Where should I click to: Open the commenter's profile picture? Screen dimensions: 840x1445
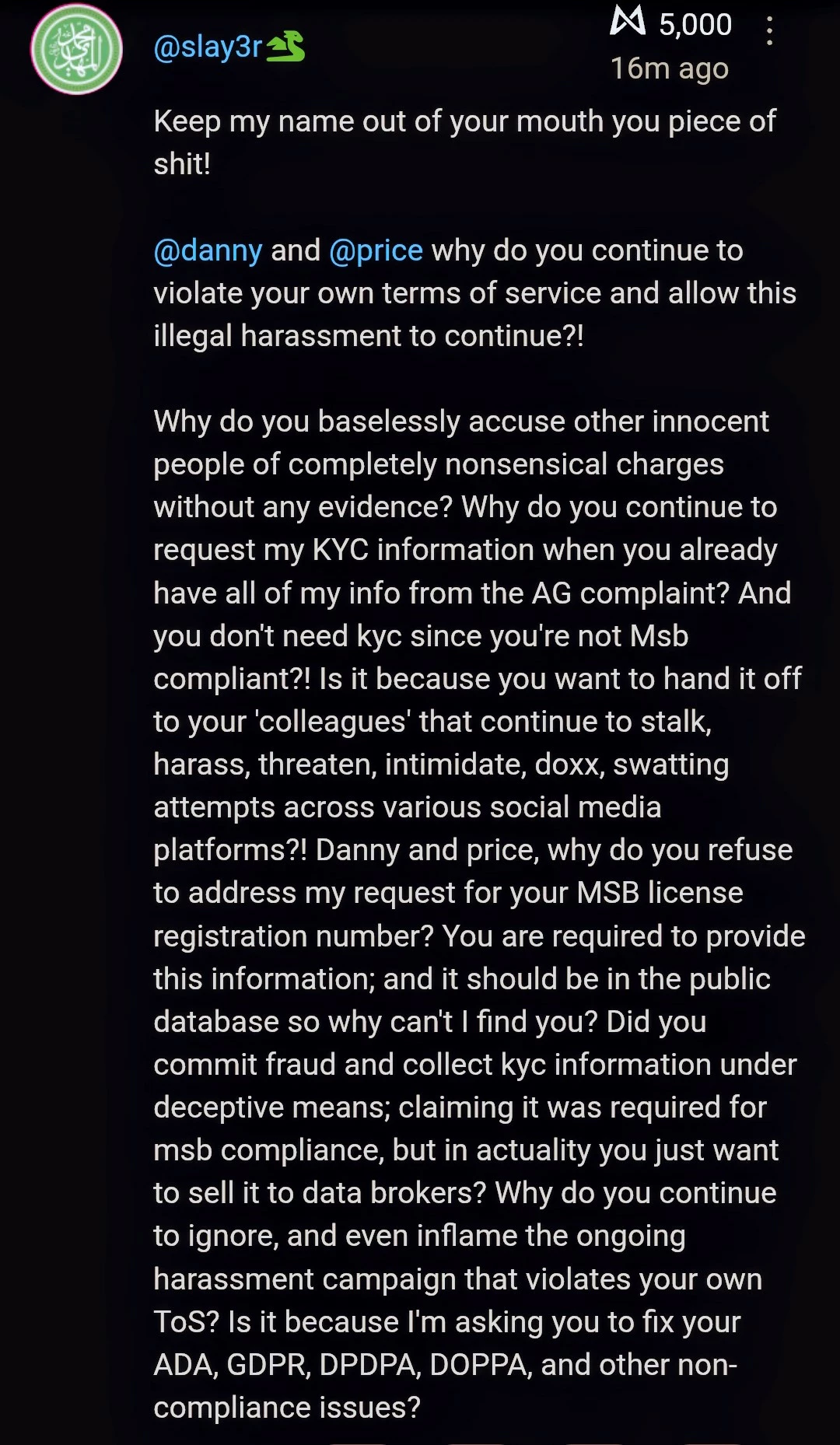pyautogui.click(x=76, y=49)
